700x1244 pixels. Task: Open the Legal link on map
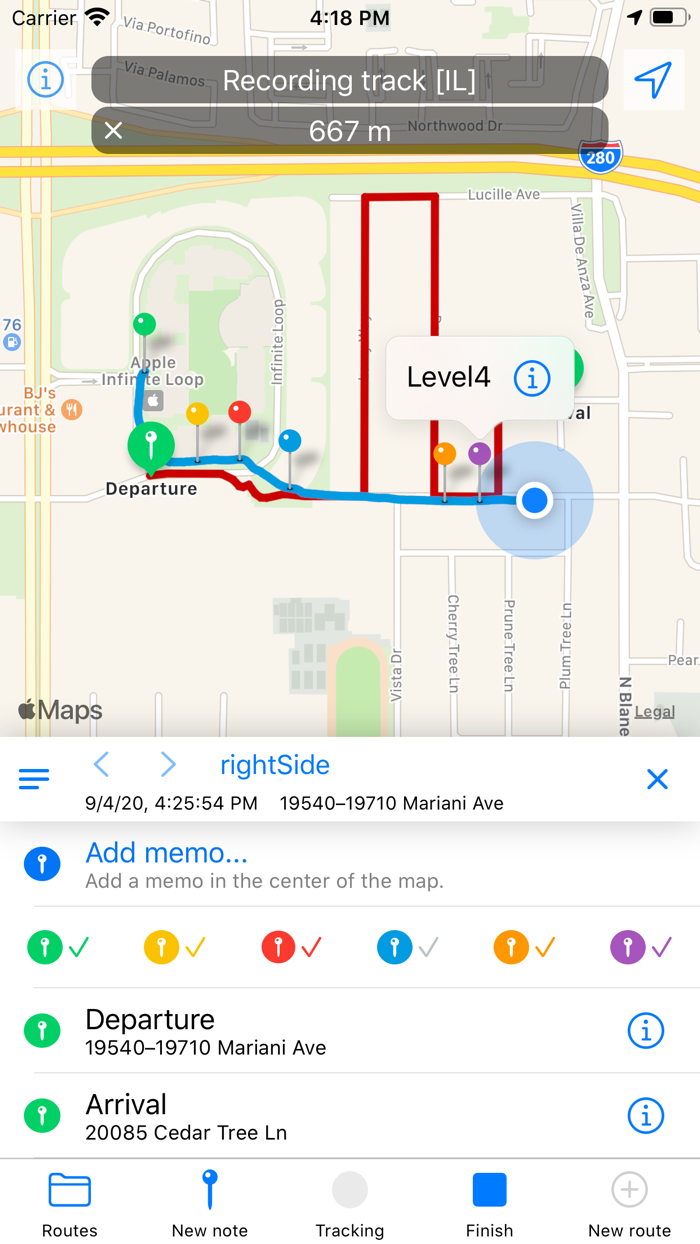coord(655,711)
